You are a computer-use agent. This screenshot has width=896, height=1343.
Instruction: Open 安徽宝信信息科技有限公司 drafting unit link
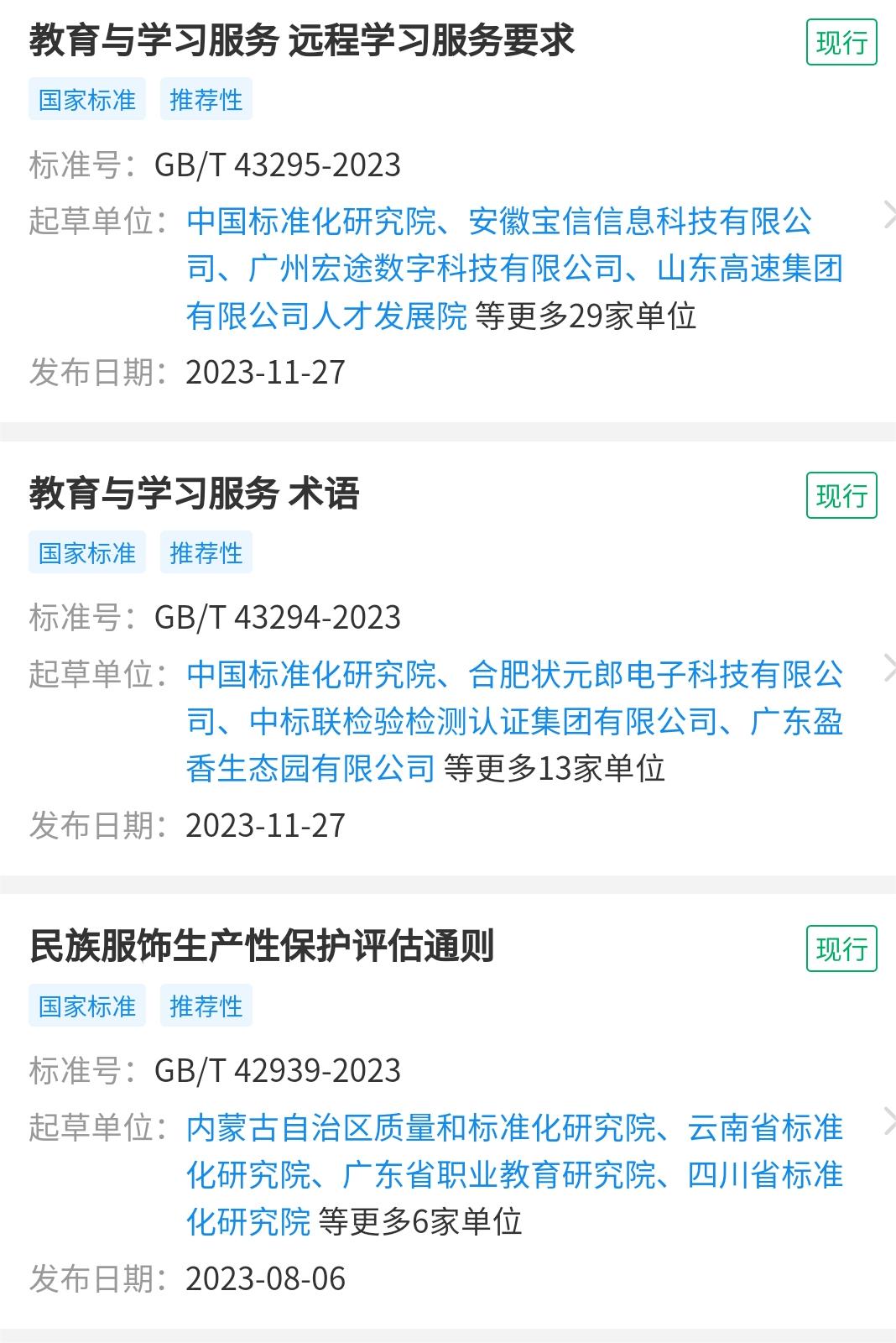pos(639,222)
